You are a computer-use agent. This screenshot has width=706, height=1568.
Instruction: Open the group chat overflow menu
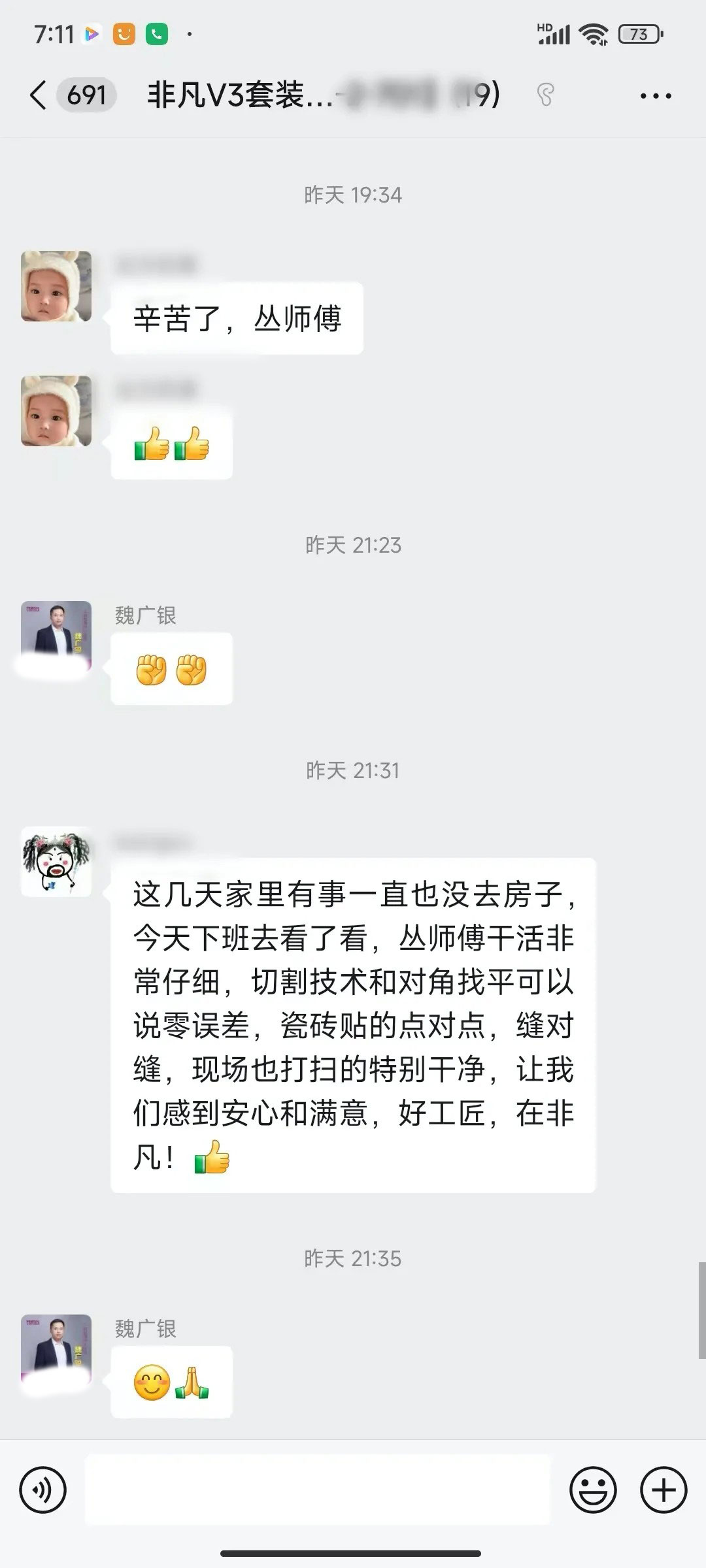pyautogui.click(x=655, y=96)
